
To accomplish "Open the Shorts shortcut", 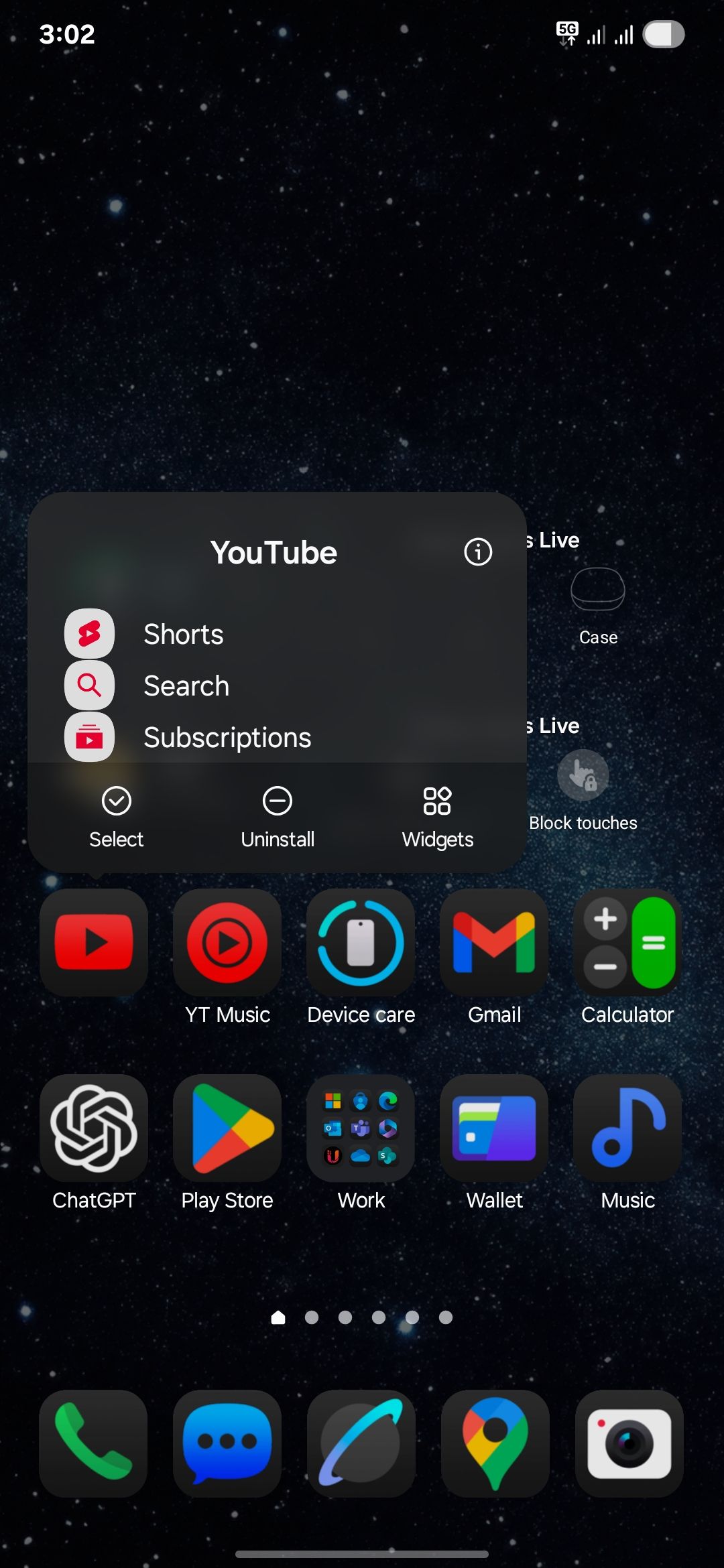I will coord(183,634).
